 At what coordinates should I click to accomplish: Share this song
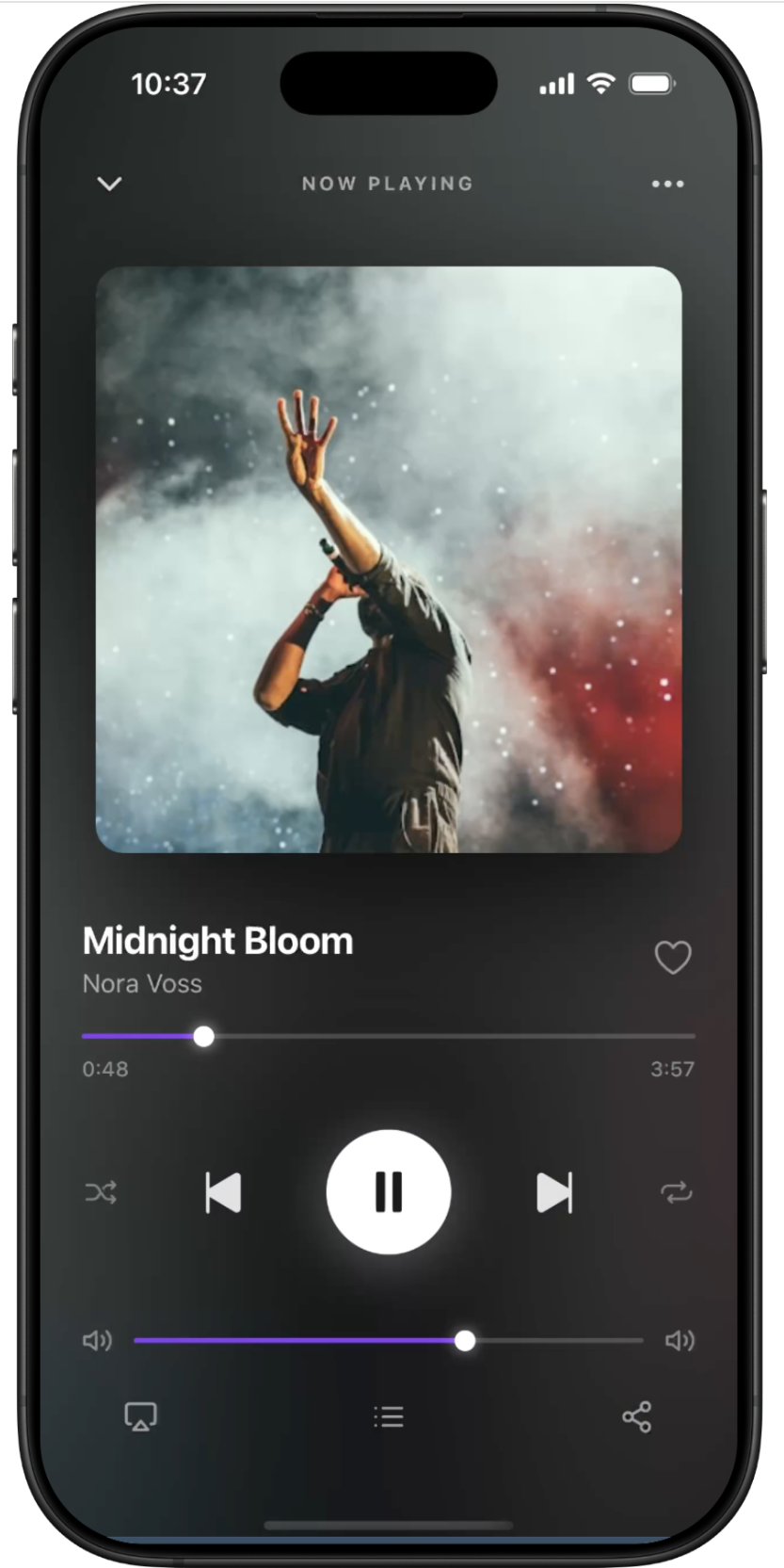[636, 1416]
